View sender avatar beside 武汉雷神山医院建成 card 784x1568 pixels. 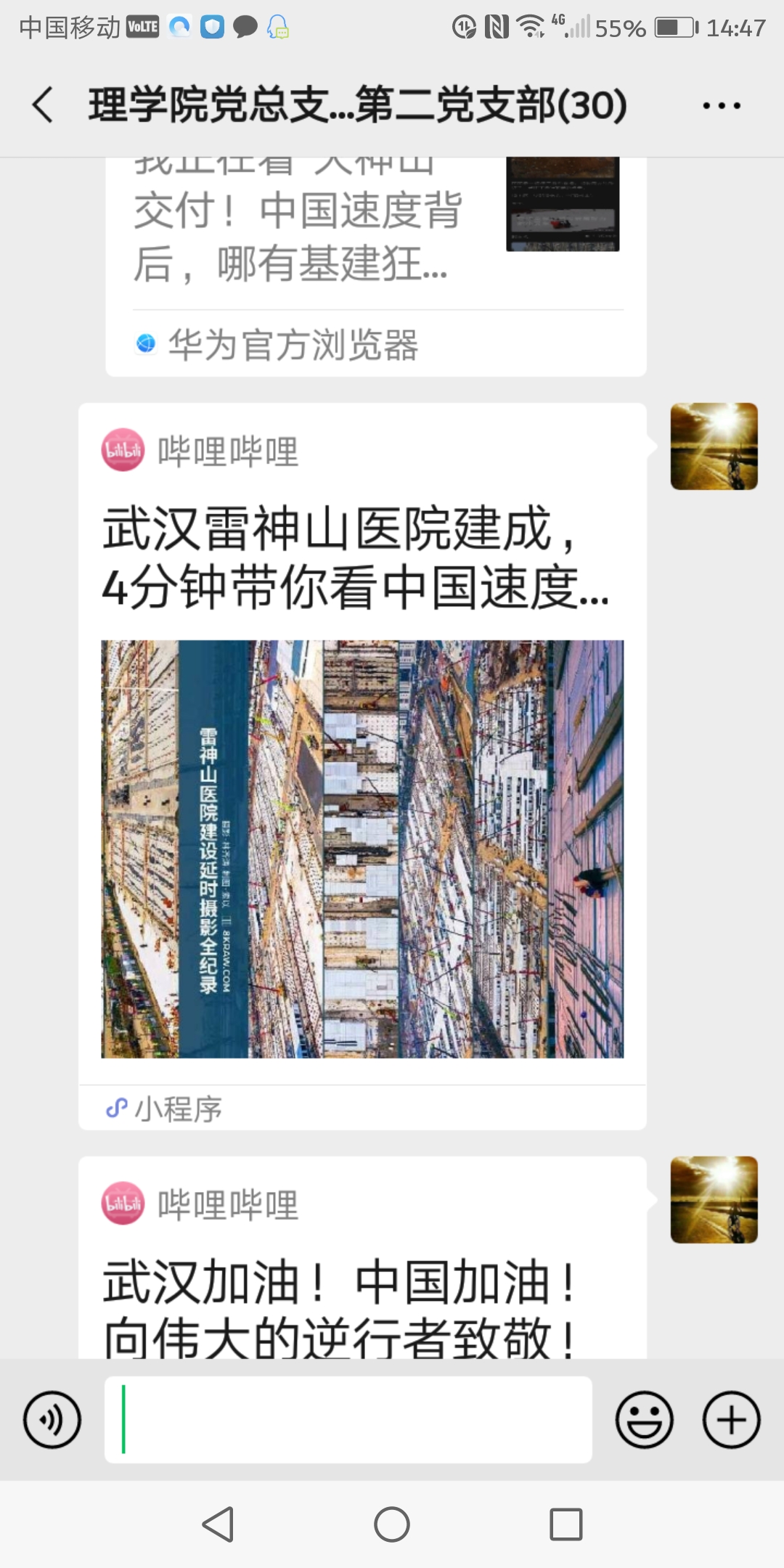[x=714, y=446]
